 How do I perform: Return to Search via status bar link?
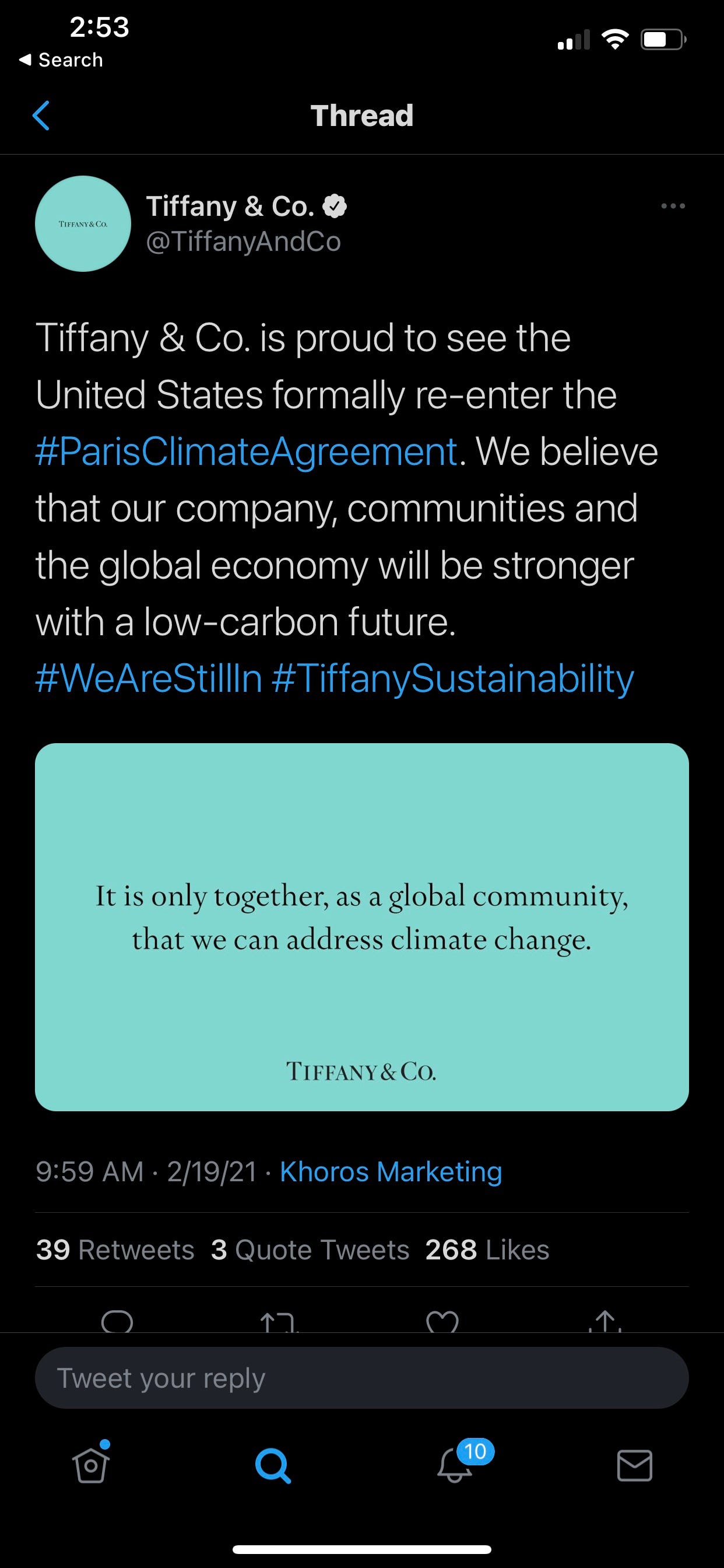61,60
